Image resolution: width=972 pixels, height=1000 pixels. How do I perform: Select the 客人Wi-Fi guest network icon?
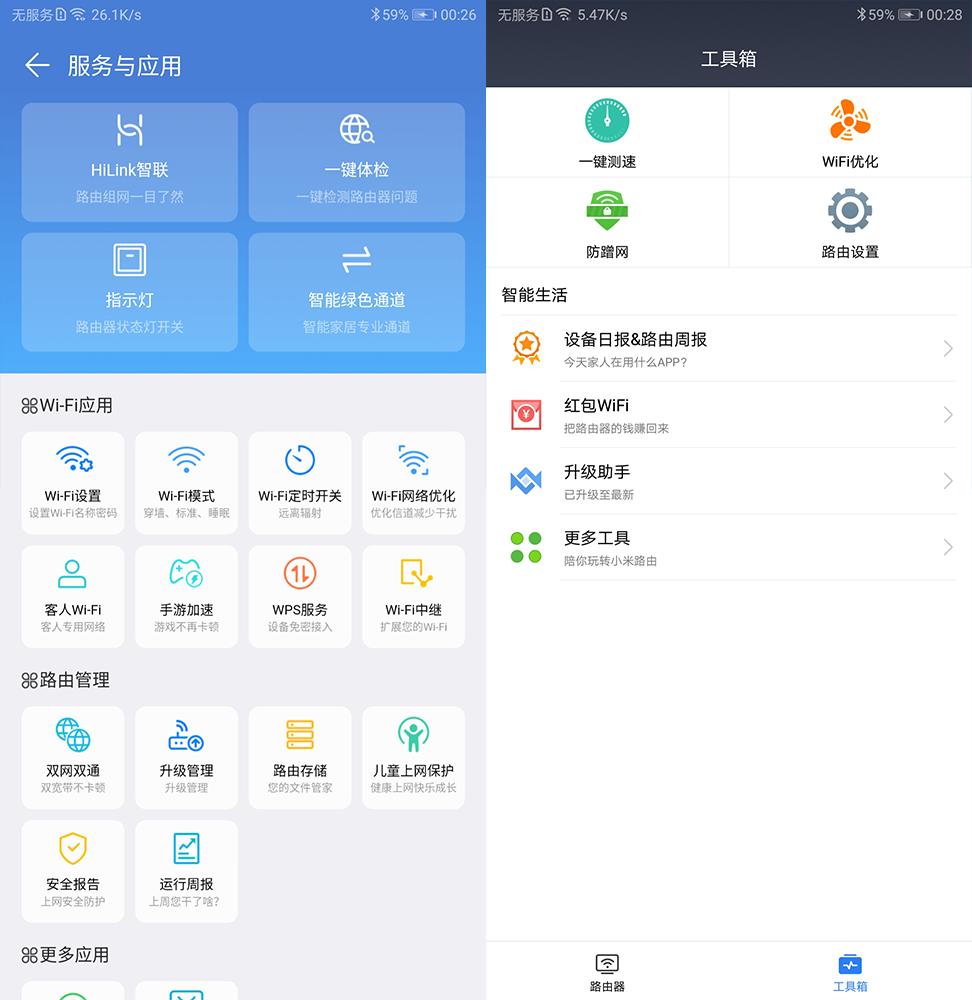click(x=72, y=596)
